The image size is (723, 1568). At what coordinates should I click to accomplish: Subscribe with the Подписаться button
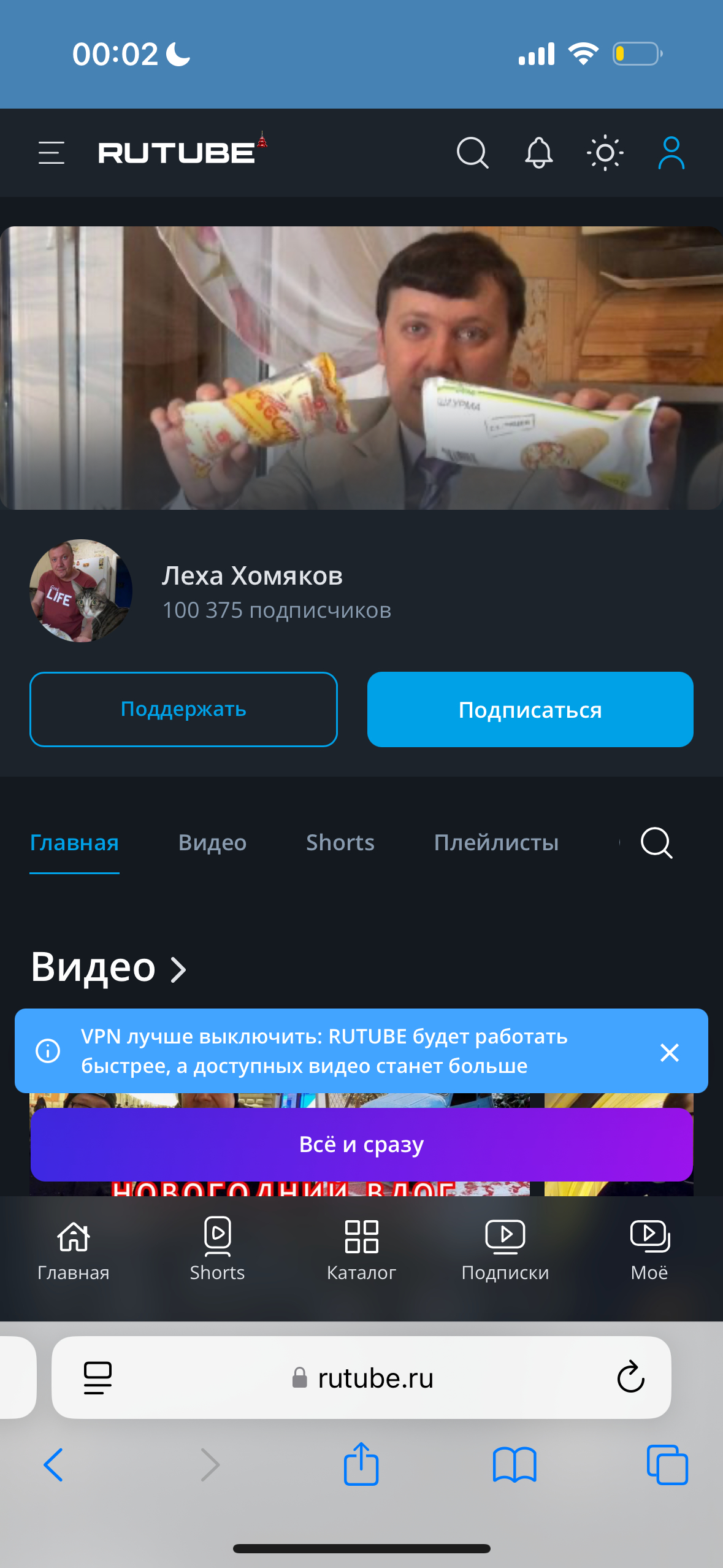tap(530, 709)
